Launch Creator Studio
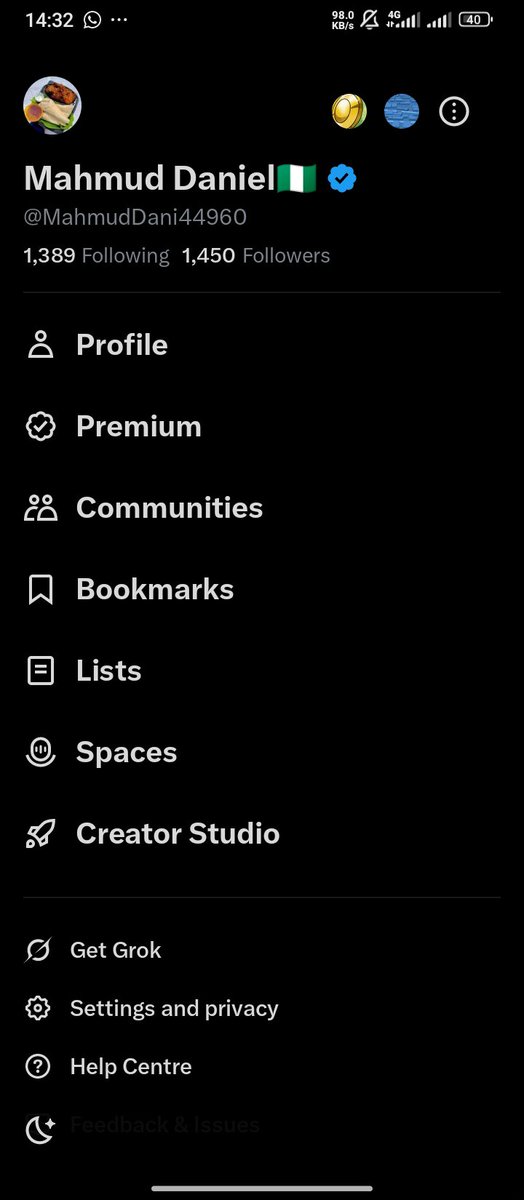This screenshot has width=524, height=1200. [262, 834]
